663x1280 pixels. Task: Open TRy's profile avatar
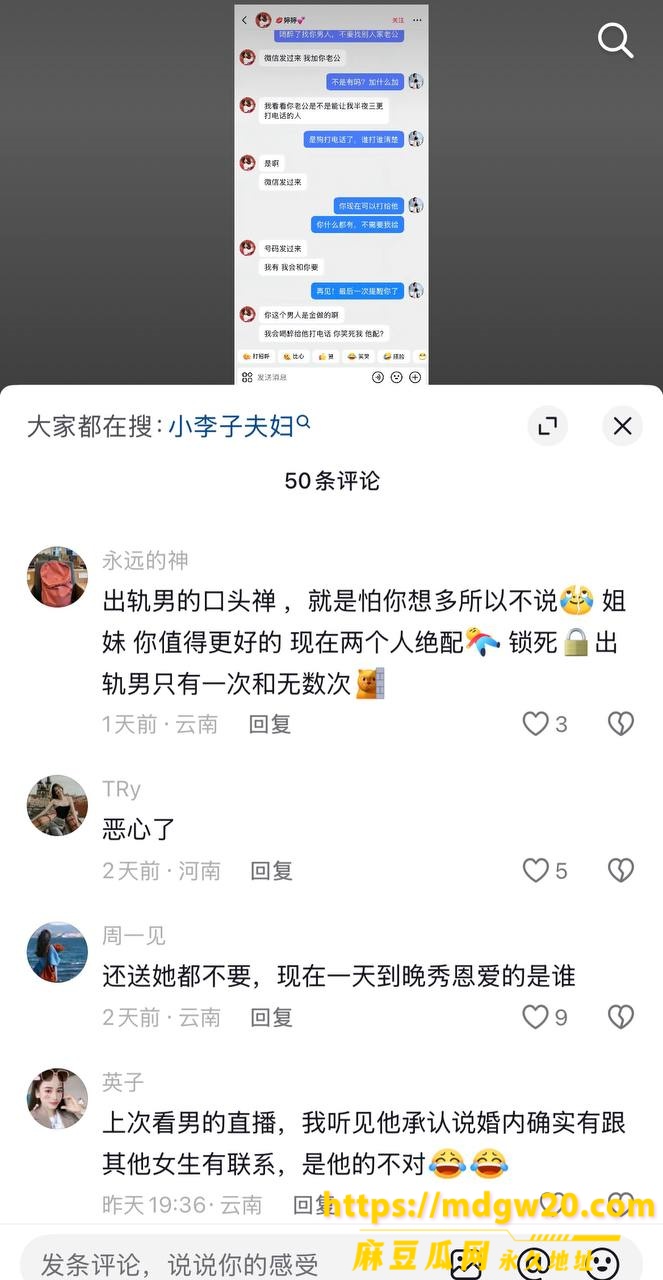coord(57,805)
